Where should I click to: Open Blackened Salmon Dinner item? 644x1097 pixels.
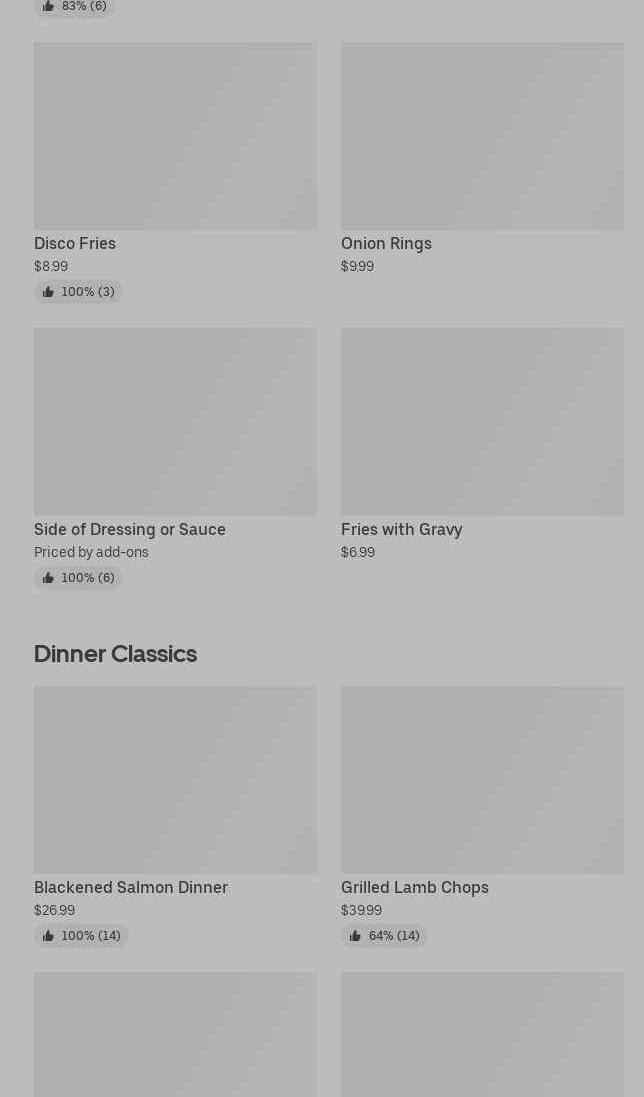tap(175, 780)
